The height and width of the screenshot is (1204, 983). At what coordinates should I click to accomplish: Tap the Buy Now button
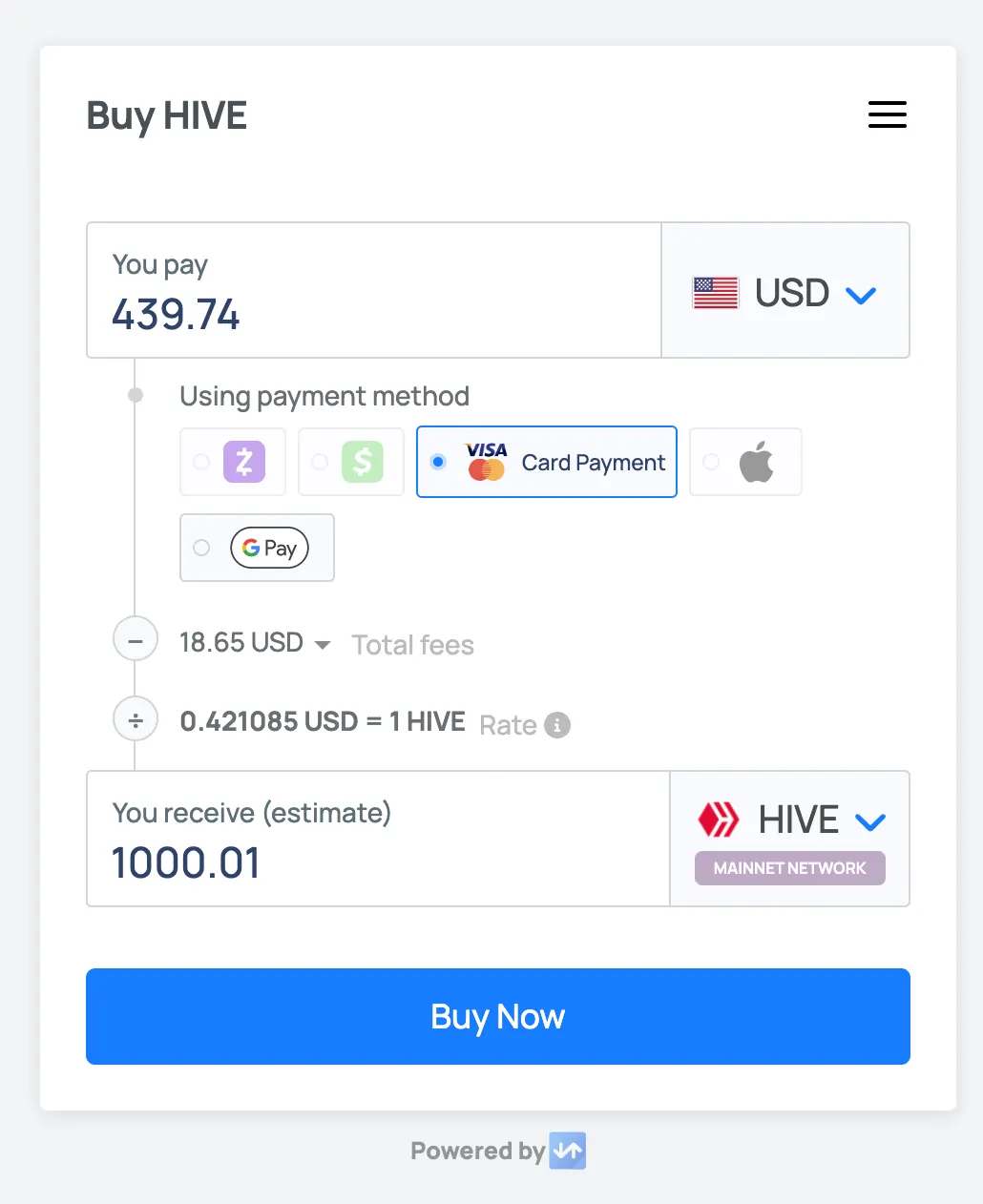click(497, 1017)
